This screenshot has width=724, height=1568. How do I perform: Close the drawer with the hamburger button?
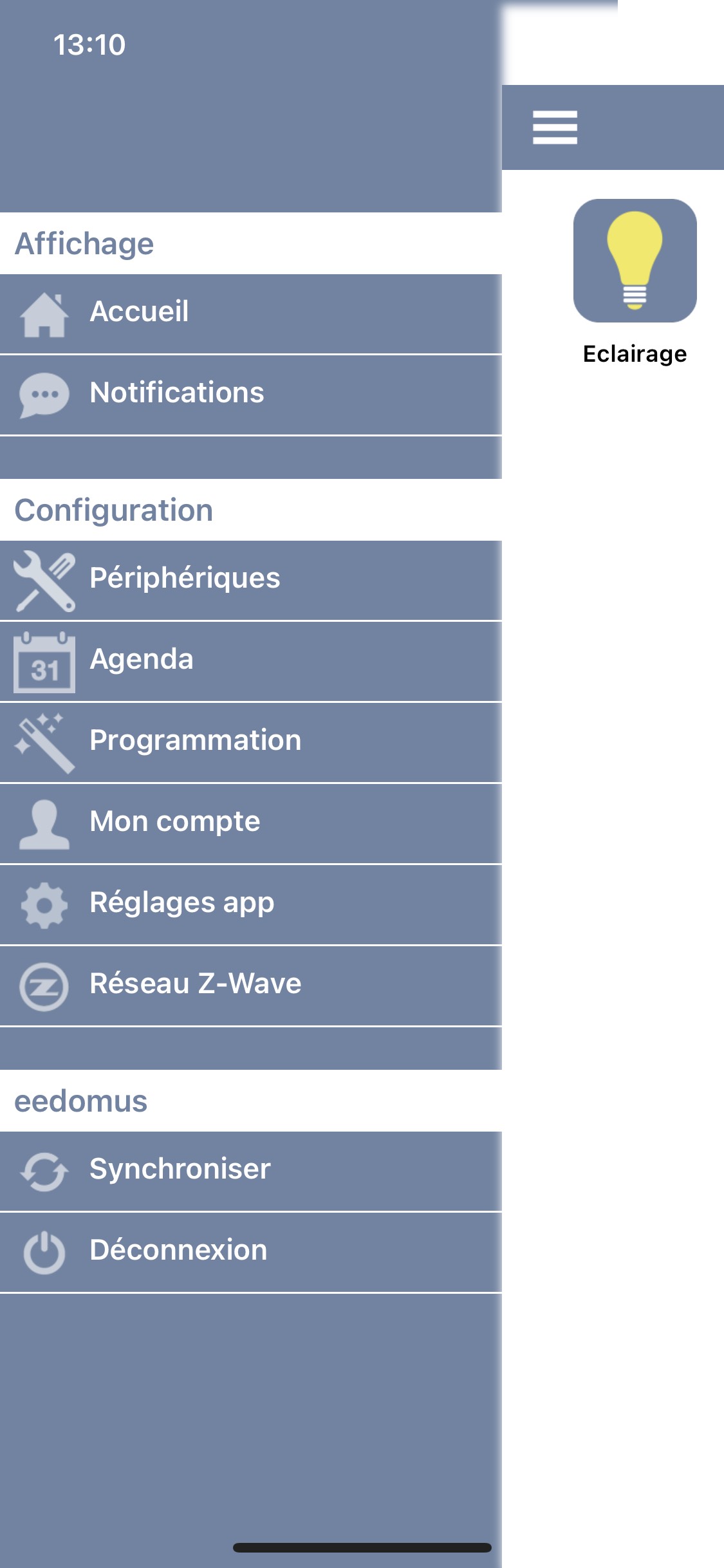click(x=555, y=127)
